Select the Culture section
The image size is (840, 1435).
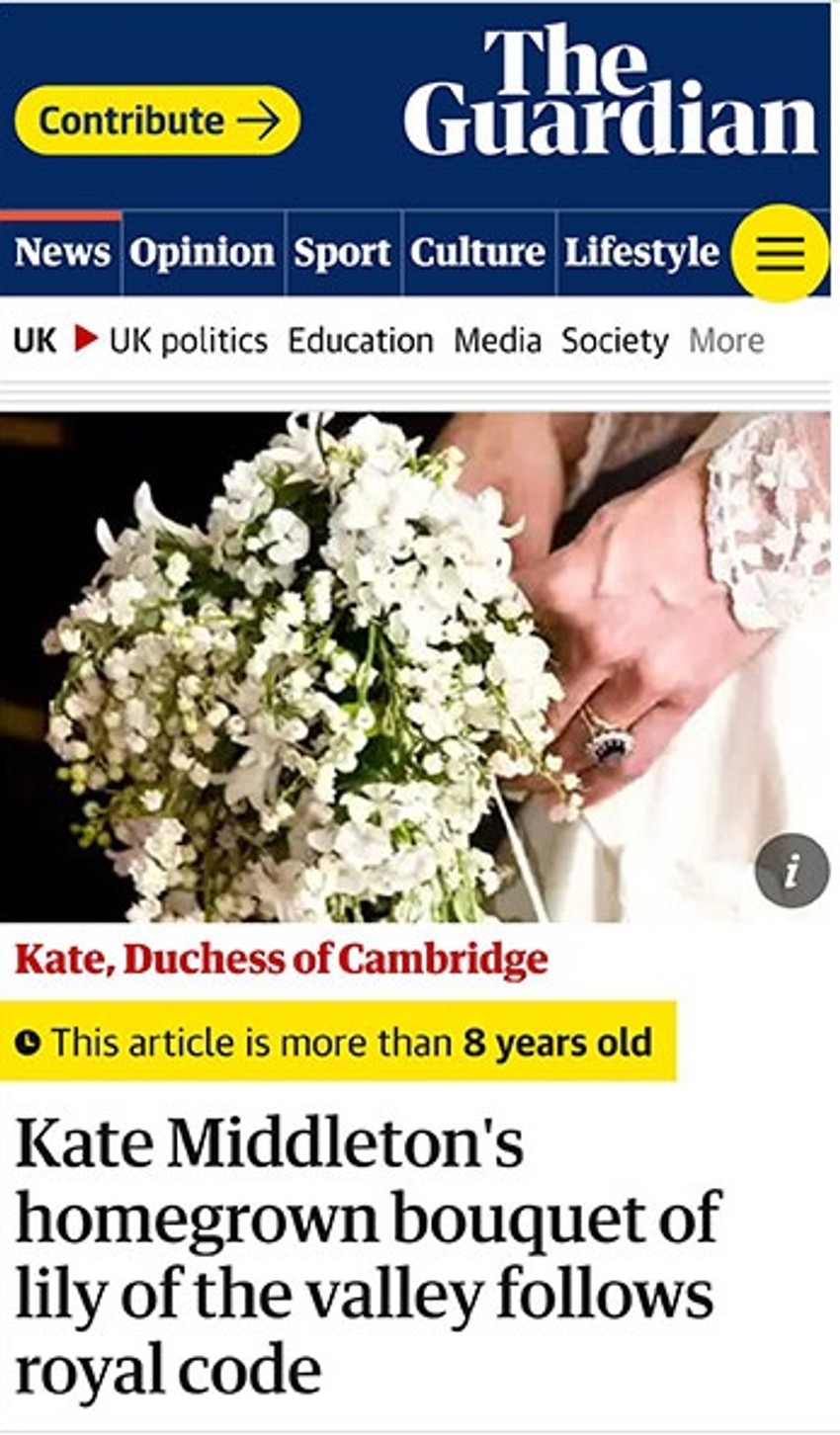pos(477,253)
